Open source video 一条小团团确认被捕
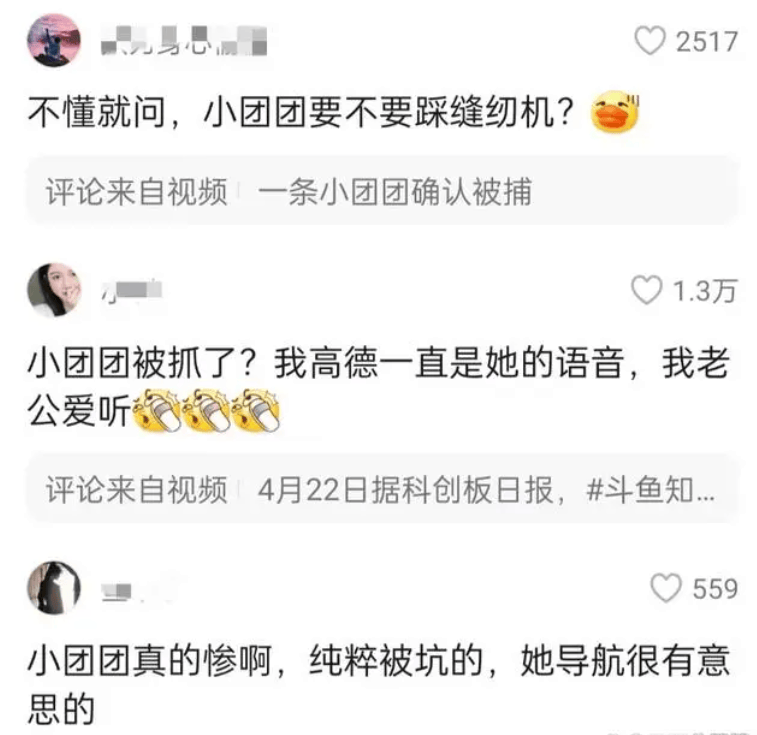Image resolution: width=757 pixels, height=735 pixels. (x=394, y=192)
